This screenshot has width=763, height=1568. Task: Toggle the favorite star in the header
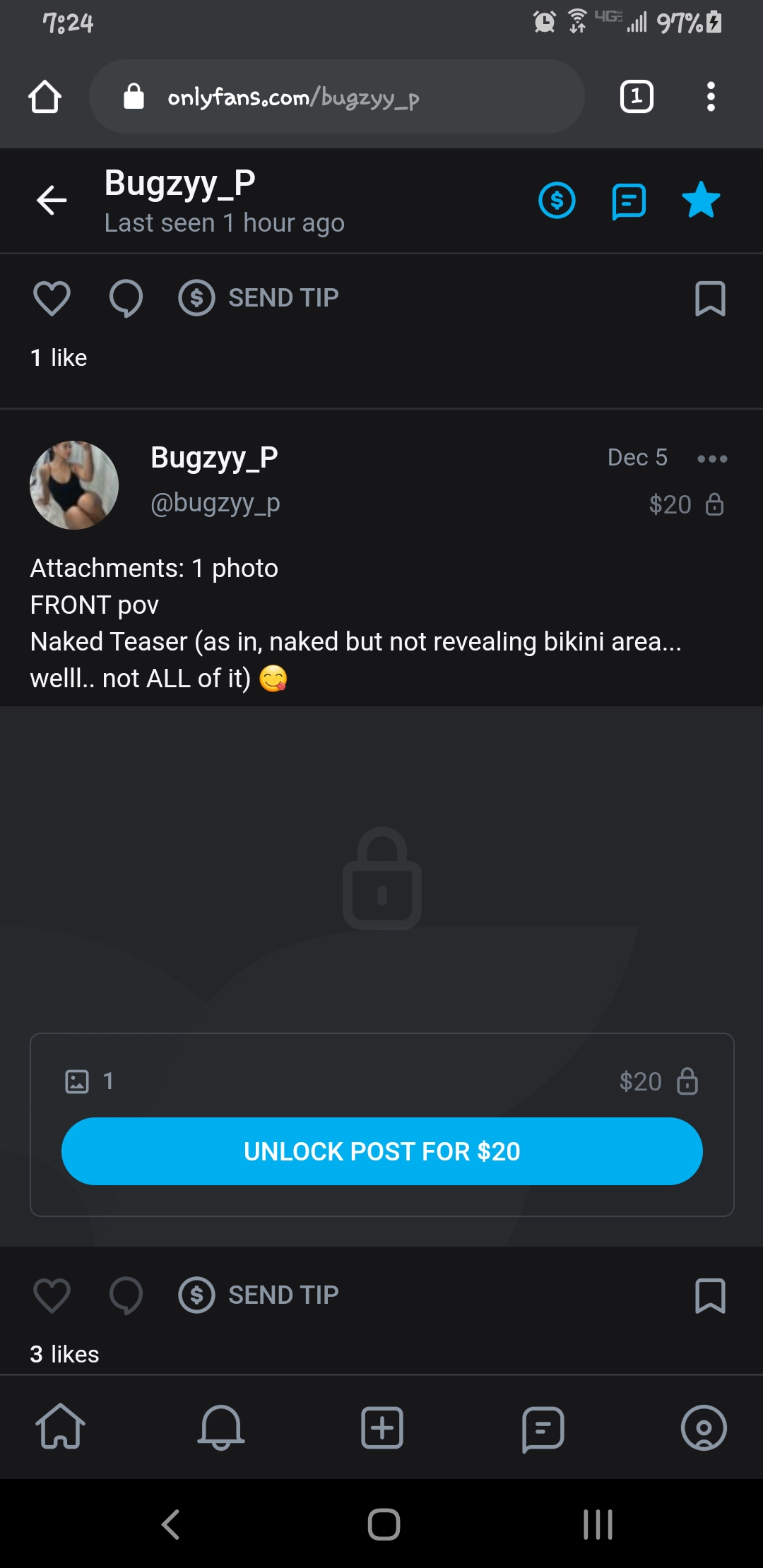point(701,200)
